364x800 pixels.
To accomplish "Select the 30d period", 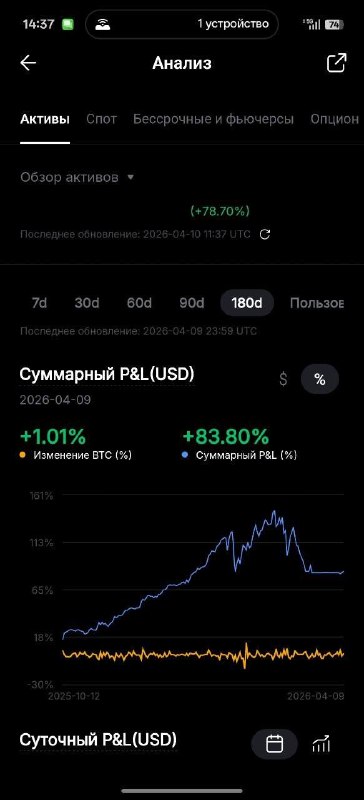I will [87, 303].
